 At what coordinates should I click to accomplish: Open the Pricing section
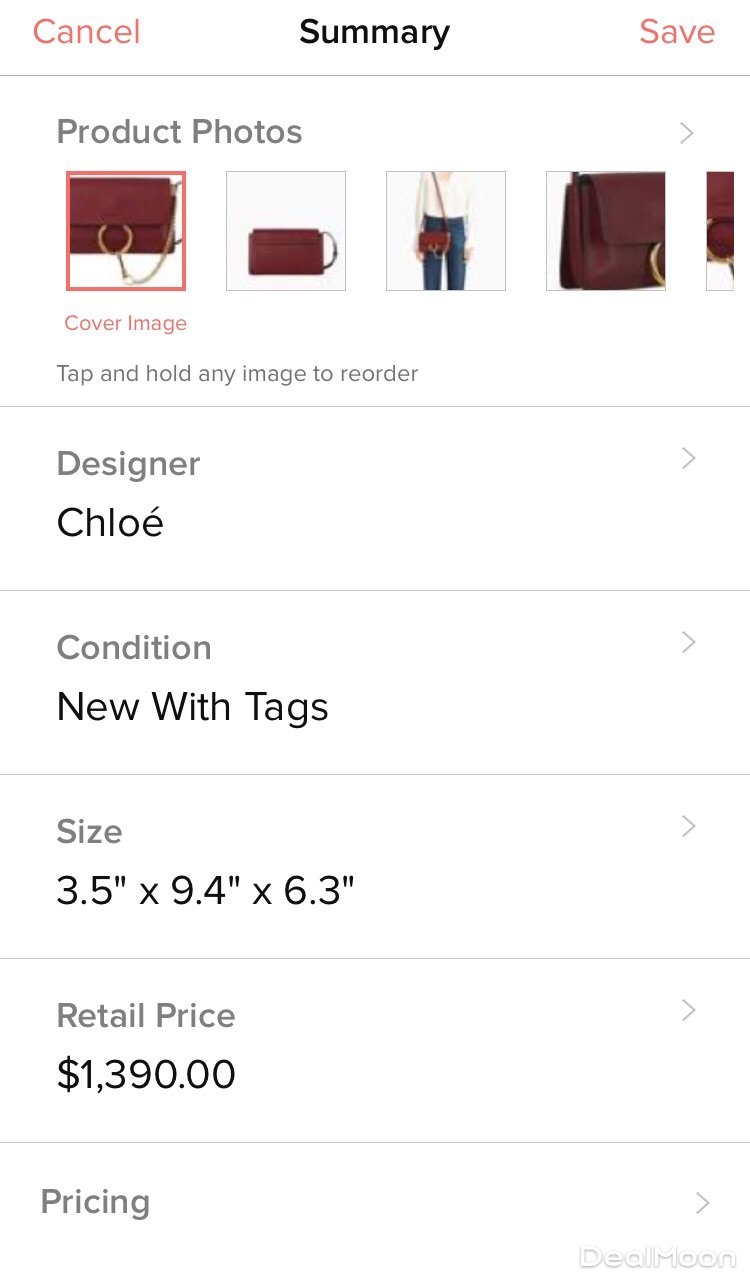tap(375, 1202)
